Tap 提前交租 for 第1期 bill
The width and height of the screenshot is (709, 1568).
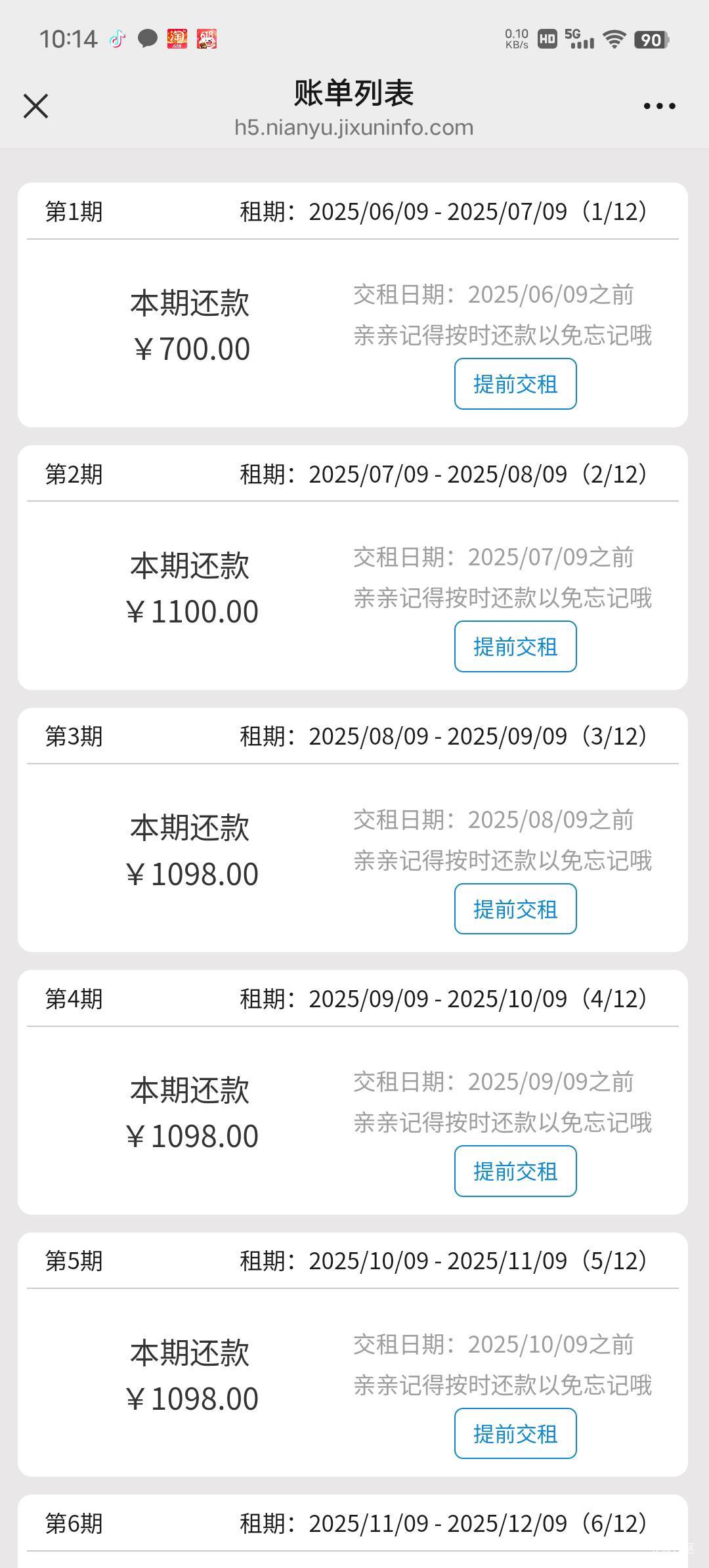[515, 384]
